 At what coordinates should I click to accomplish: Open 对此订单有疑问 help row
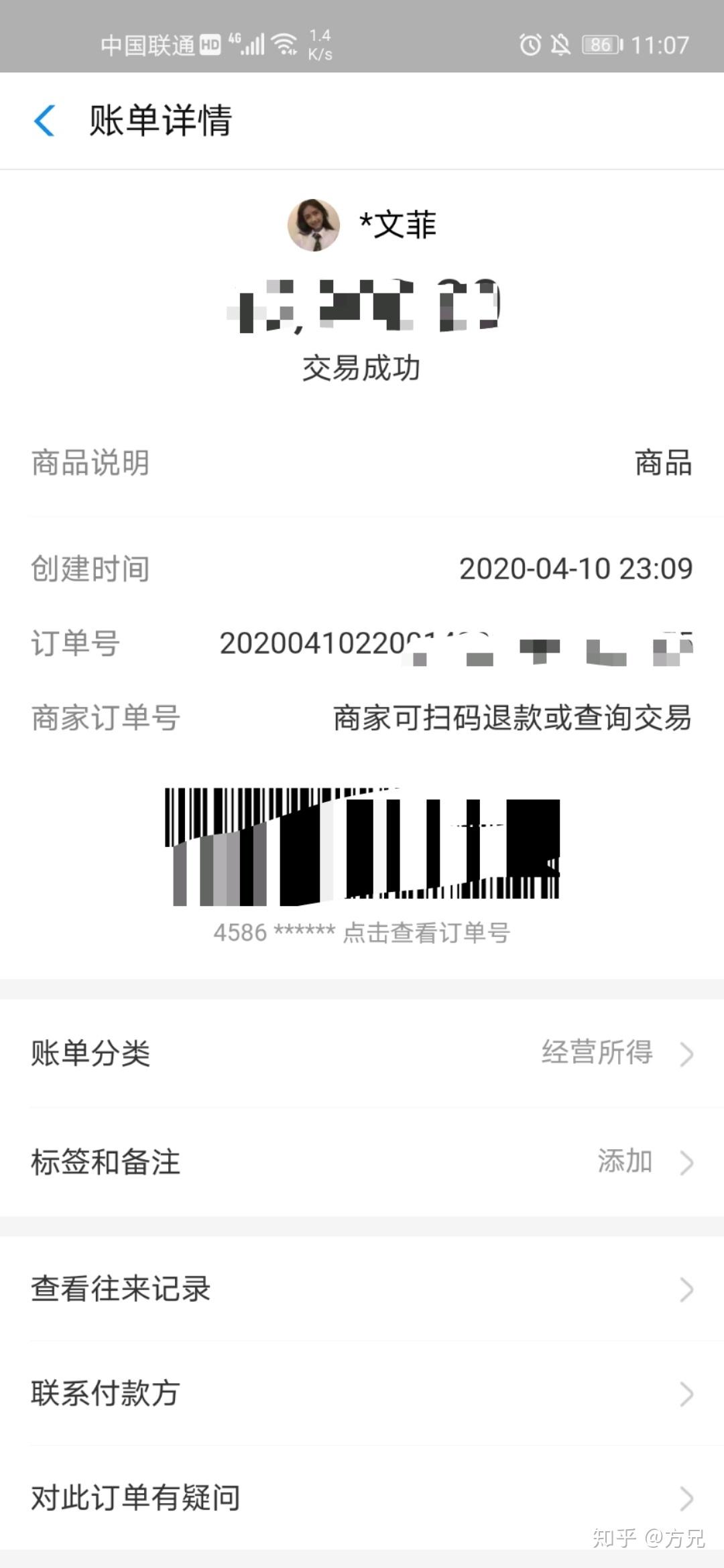point(362,1498)
